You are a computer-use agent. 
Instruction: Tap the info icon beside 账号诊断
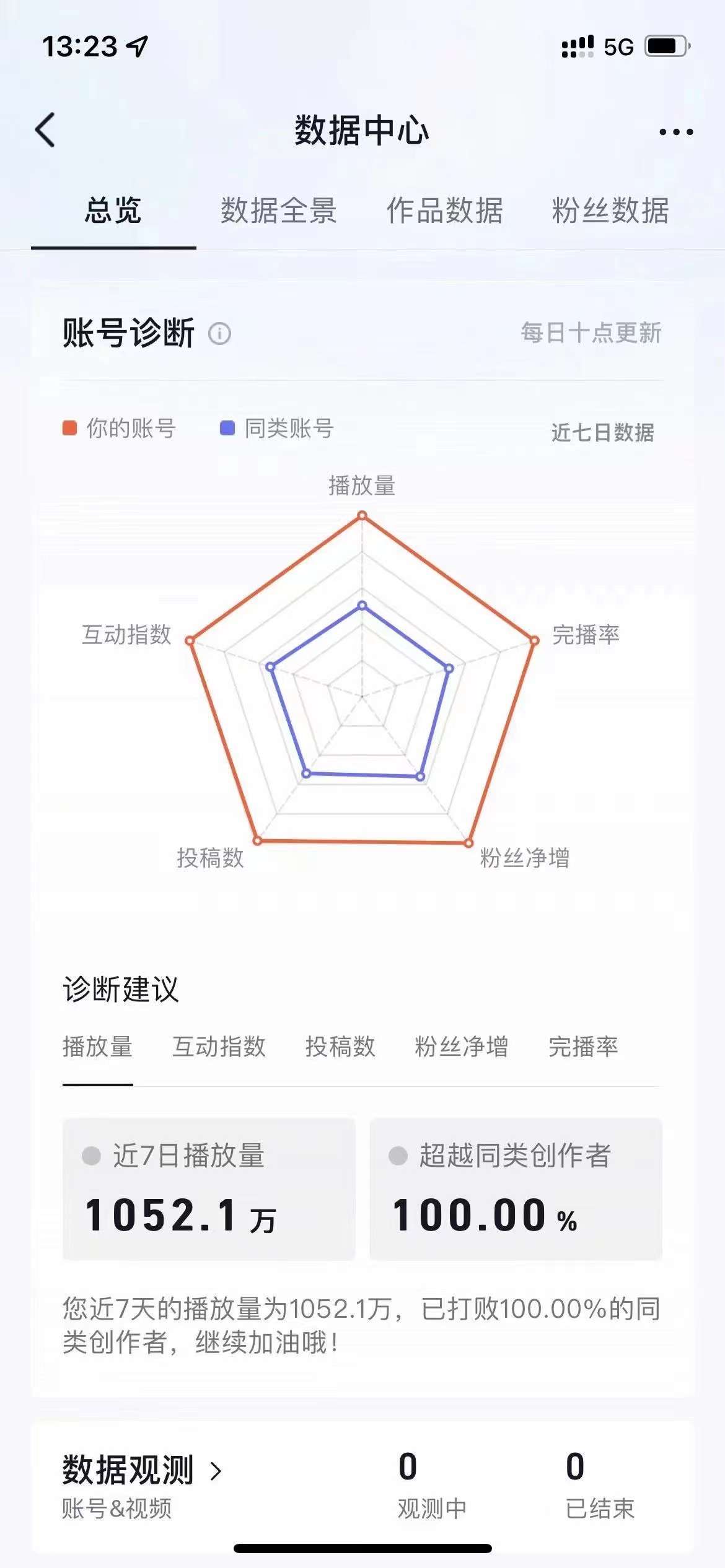click(219, 334)
